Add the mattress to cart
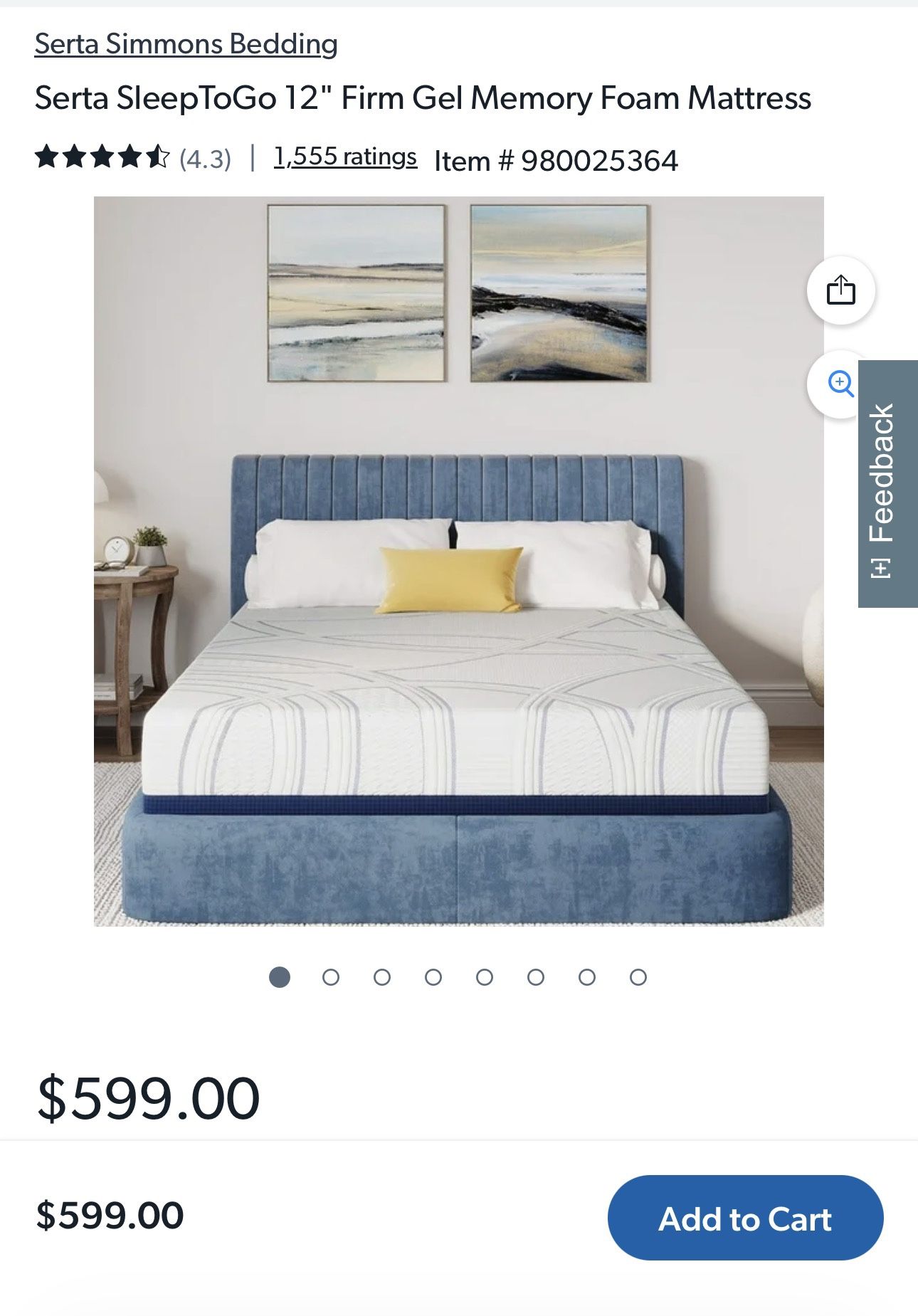918x1316 pixels. pyautogui.click(x=745, y=1218)
